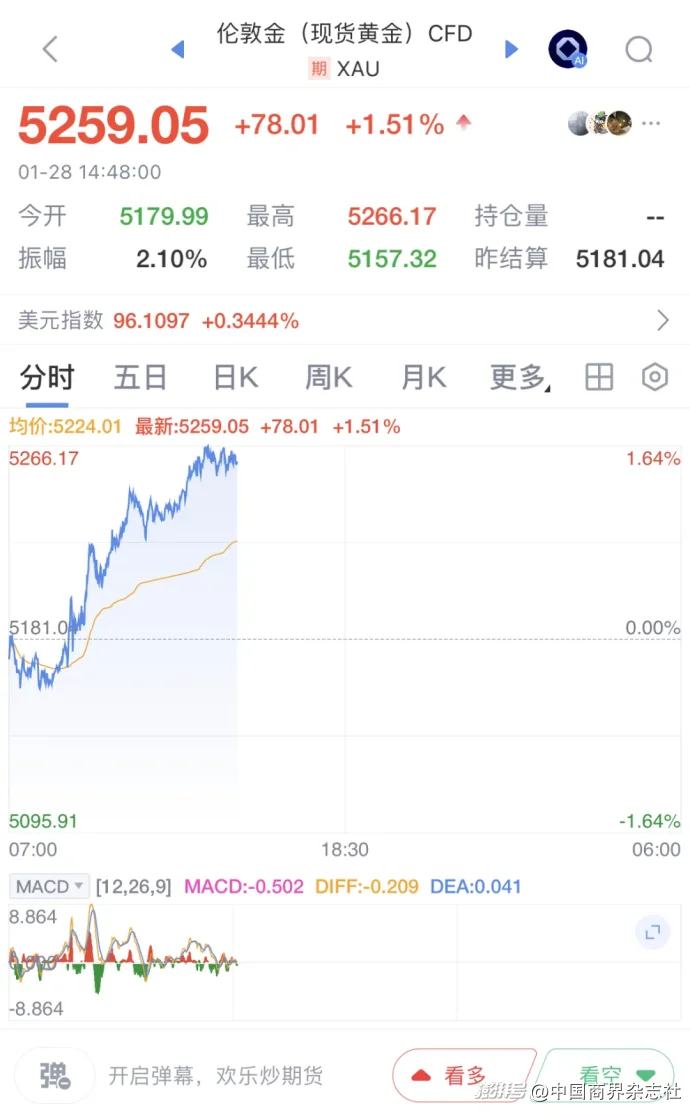Open the grid layout icon
This screenshot has height=1112, width=690.
pyautogui.click(x=599, y=378)
